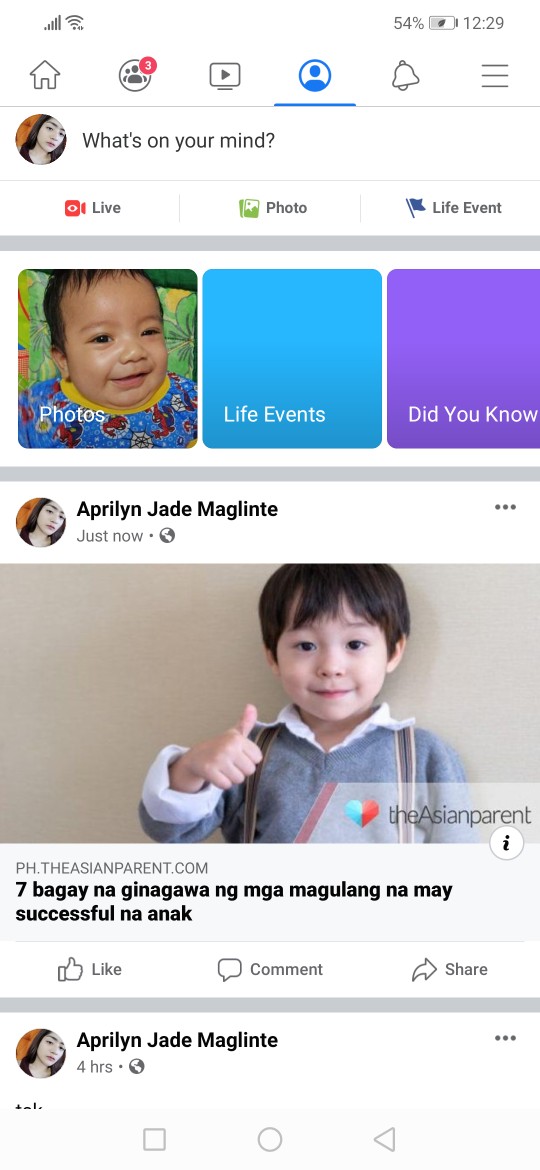Open the Groups tab with 3 notifications
The image size is (540, 1170).
pos(136,75)
